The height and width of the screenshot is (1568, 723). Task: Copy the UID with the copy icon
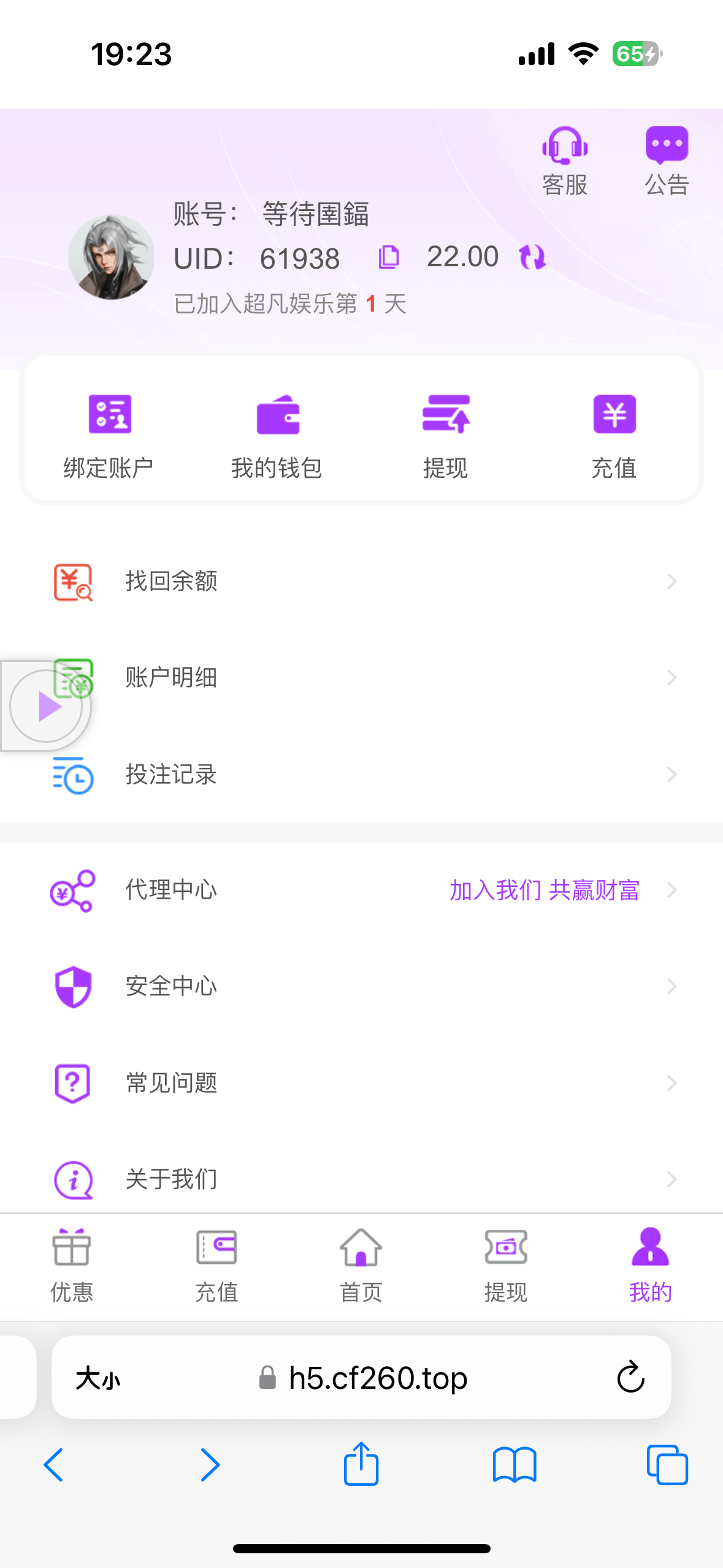[388, 257]
